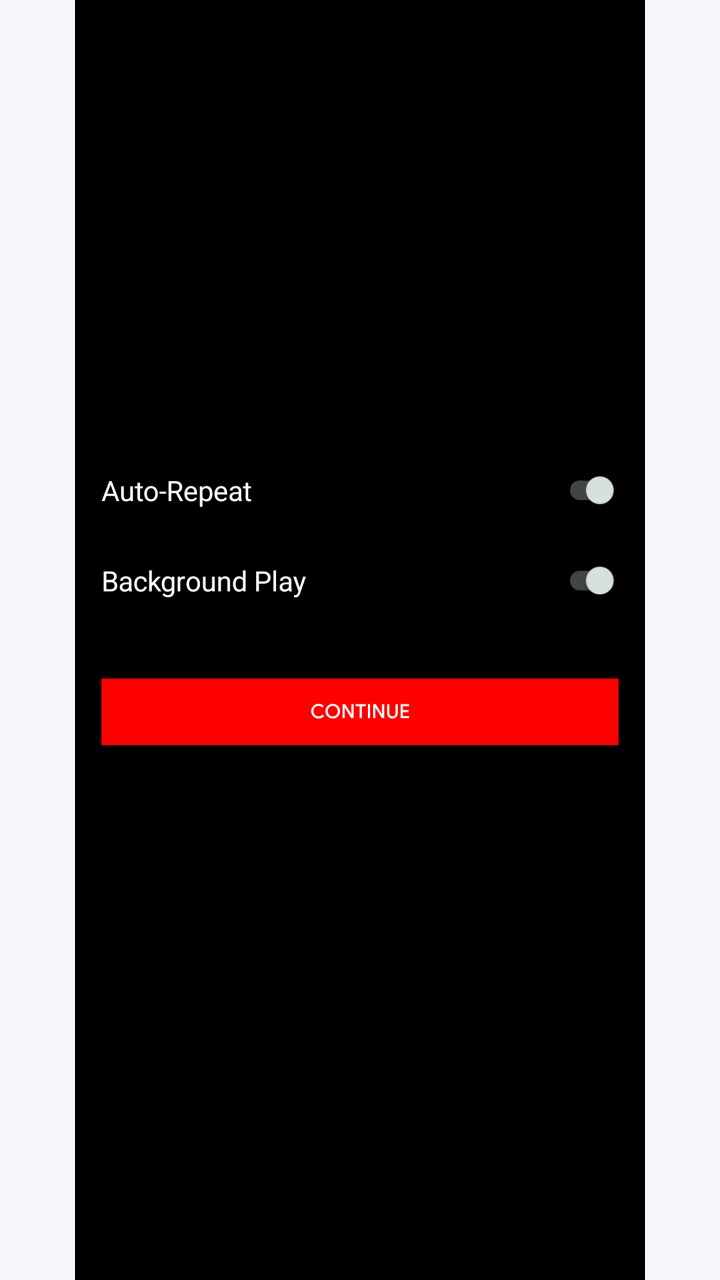Tap the red CONTINUE button
The width and height of the screenshot is (720, 1280).
coord(360,711)
